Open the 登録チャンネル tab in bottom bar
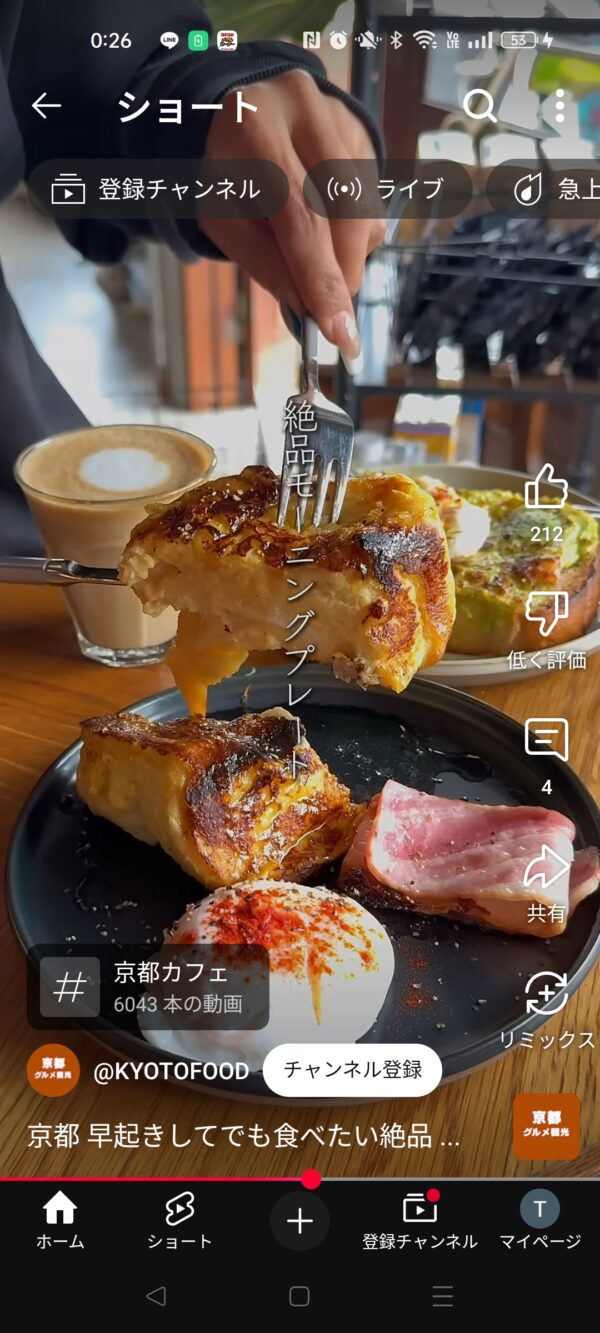This screenshot has width=600, height=1333. click(x=420, y=1222)
